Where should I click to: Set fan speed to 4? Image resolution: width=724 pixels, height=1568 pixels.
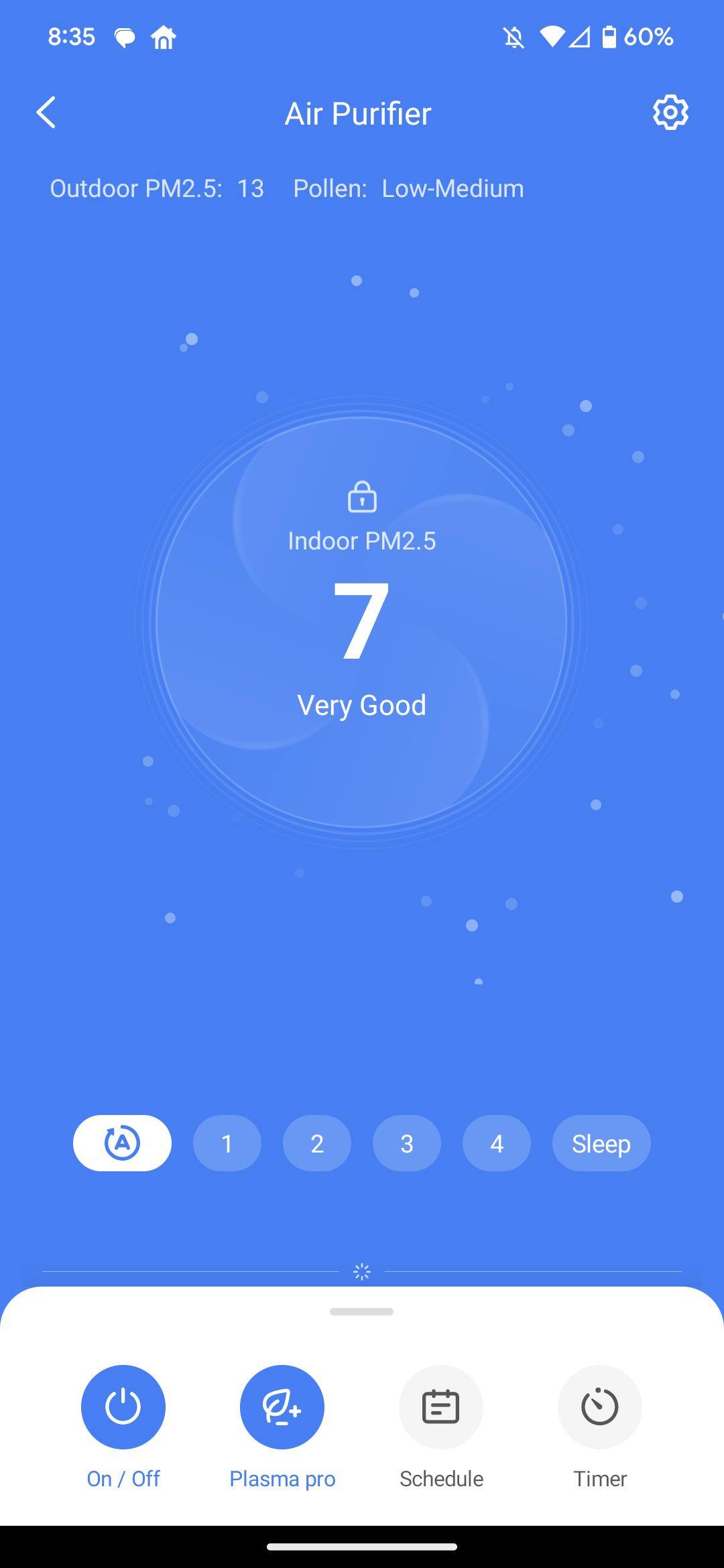point(497,1143)
